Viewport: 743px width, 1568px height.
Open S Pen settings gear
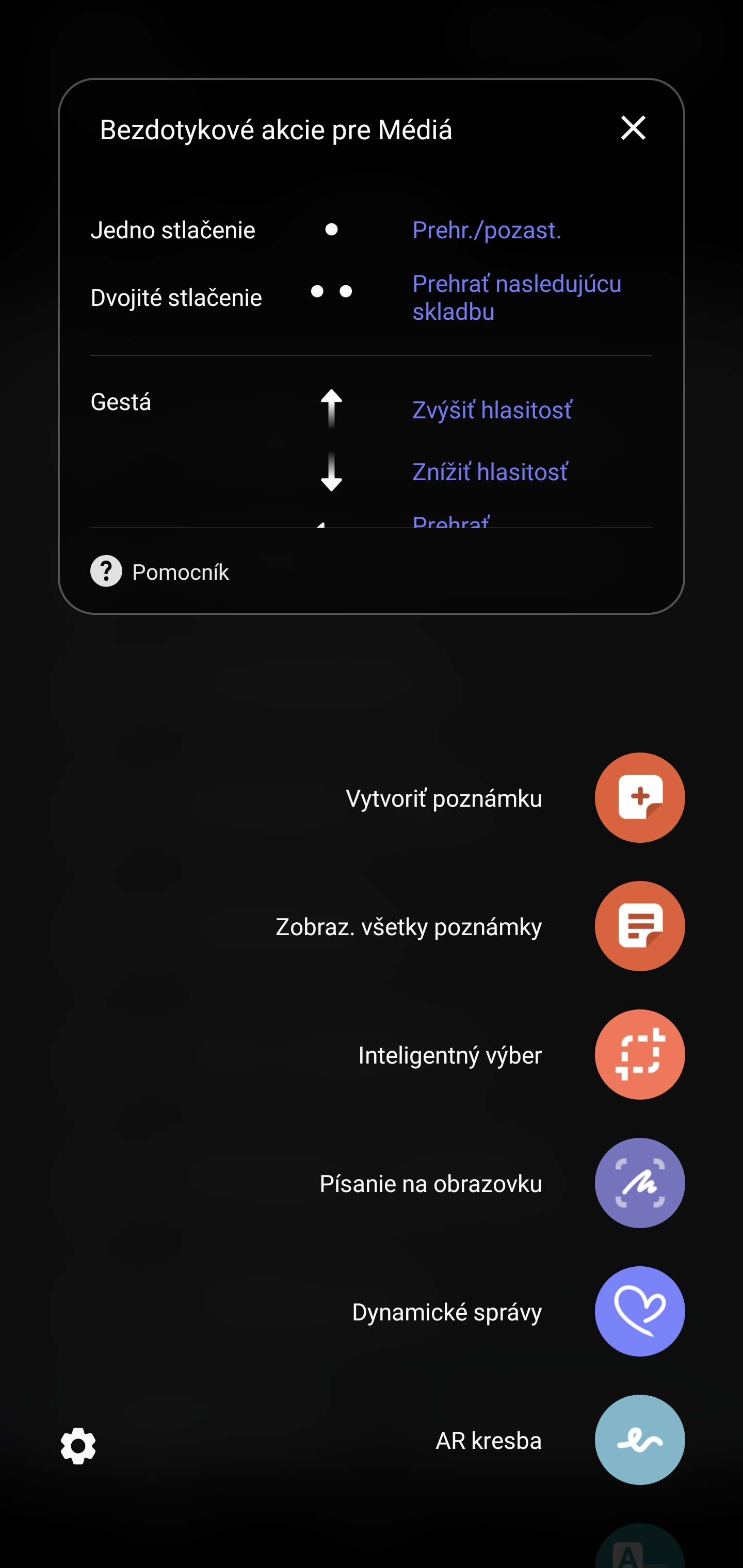(78, 1446)
